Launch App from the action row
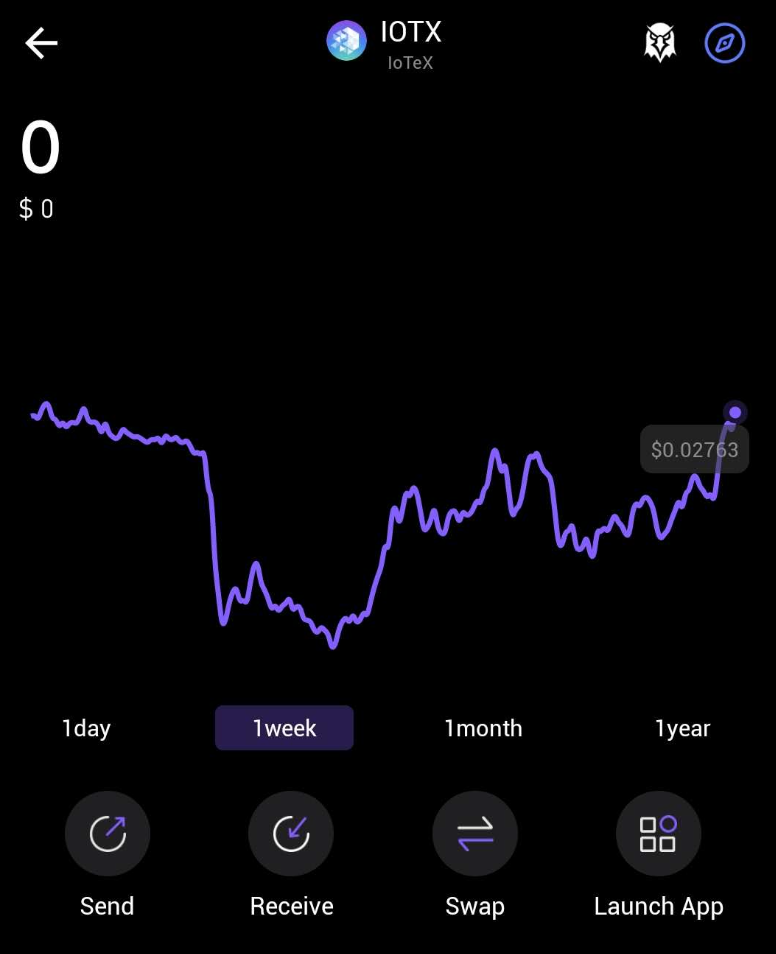This screenshot has height=954, width=776. (x=658, y=834)
